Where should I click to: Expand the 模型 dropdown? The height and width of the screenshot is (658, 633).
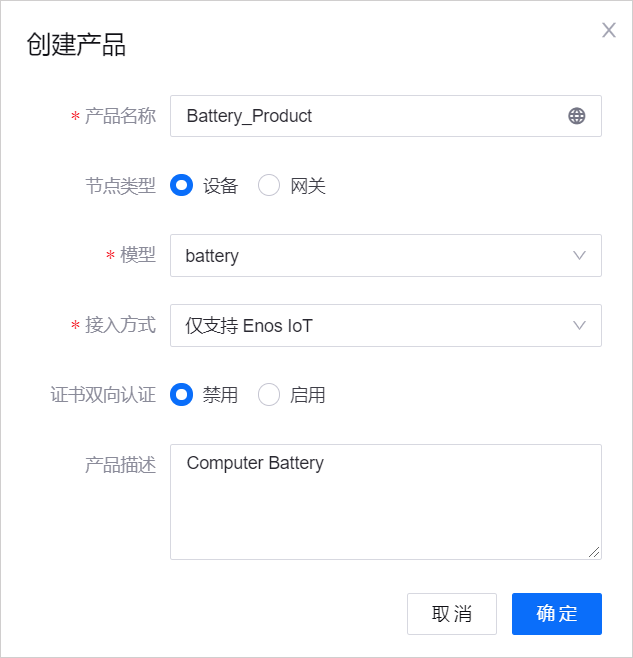385,255
